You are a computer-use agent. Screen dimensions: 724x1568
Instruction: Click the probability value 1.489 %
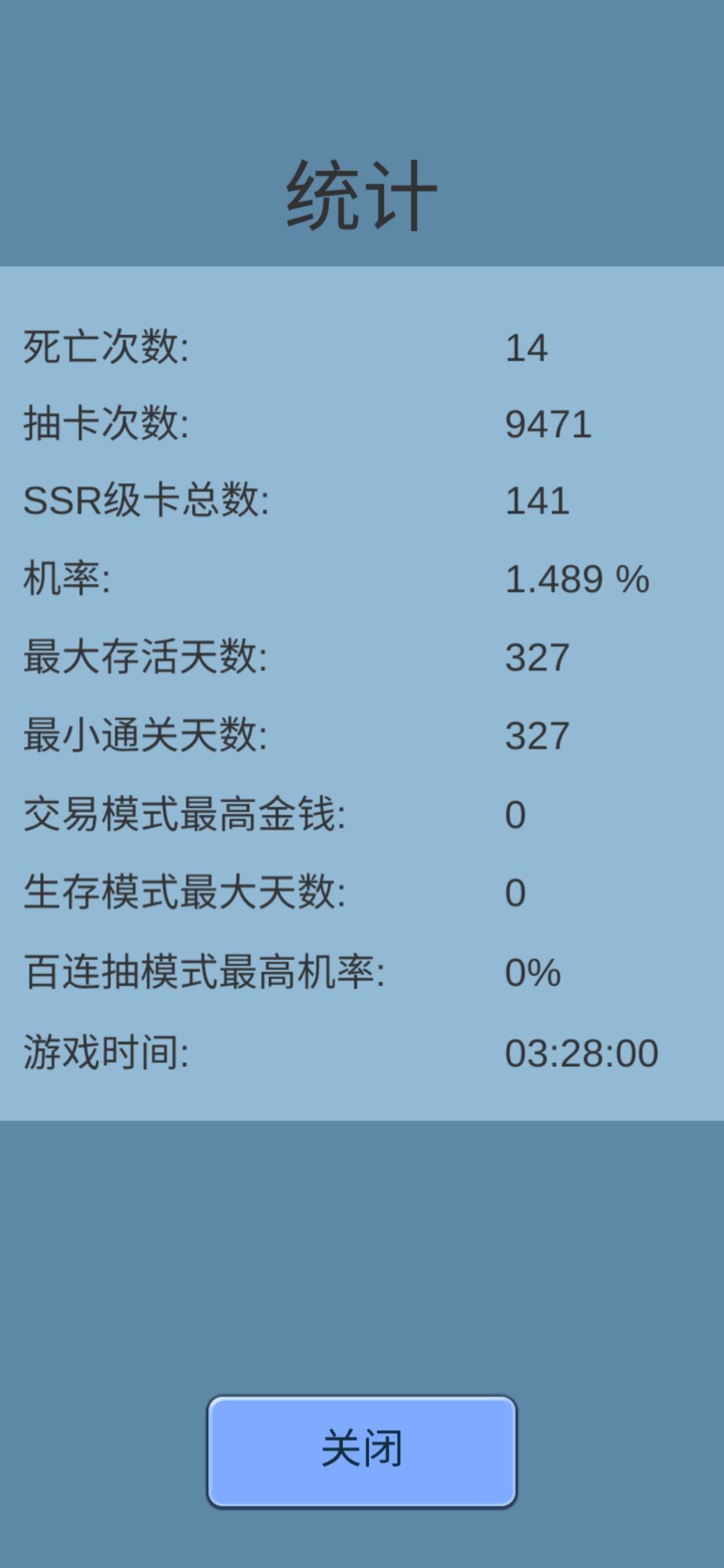click(577, 578)
